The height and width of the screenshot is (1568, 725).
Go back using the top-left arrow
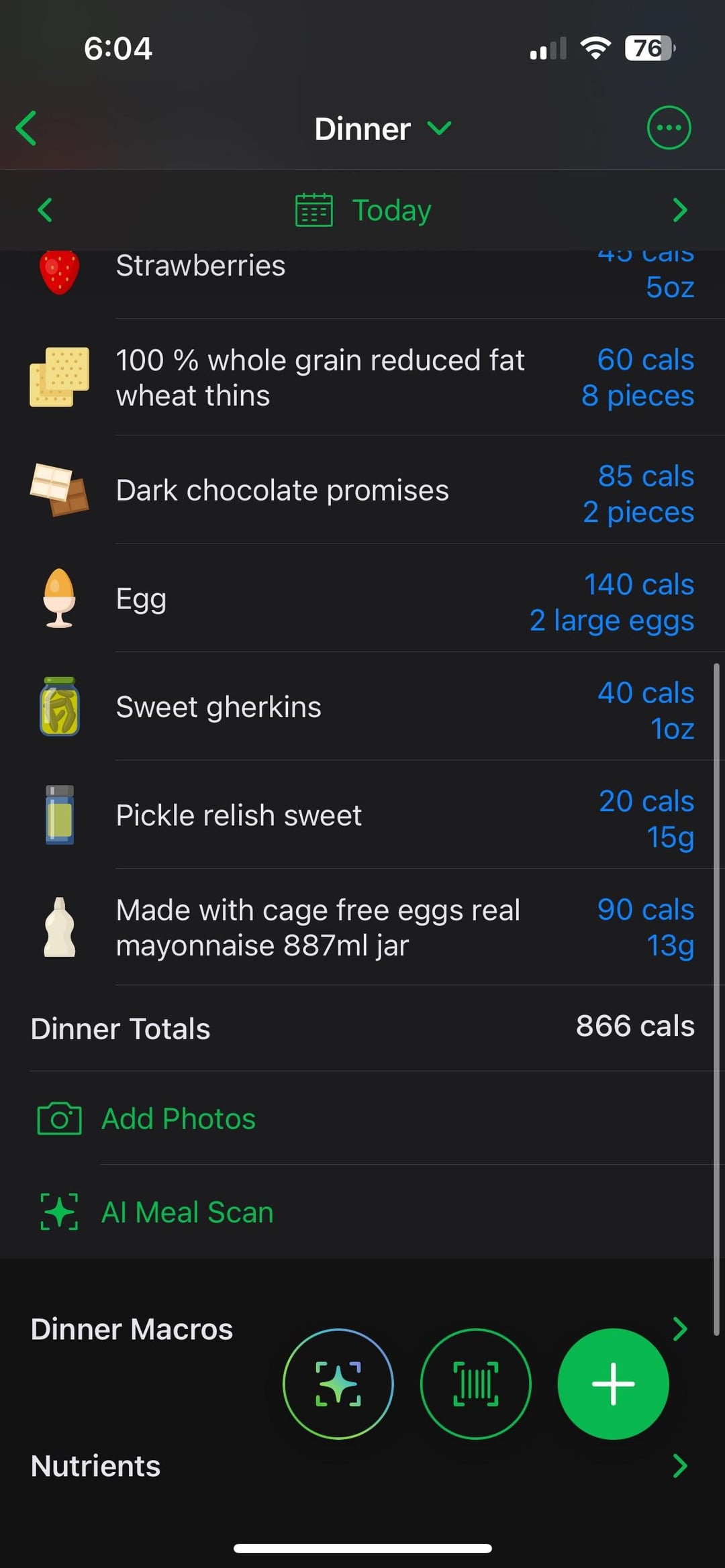[27, 128]
